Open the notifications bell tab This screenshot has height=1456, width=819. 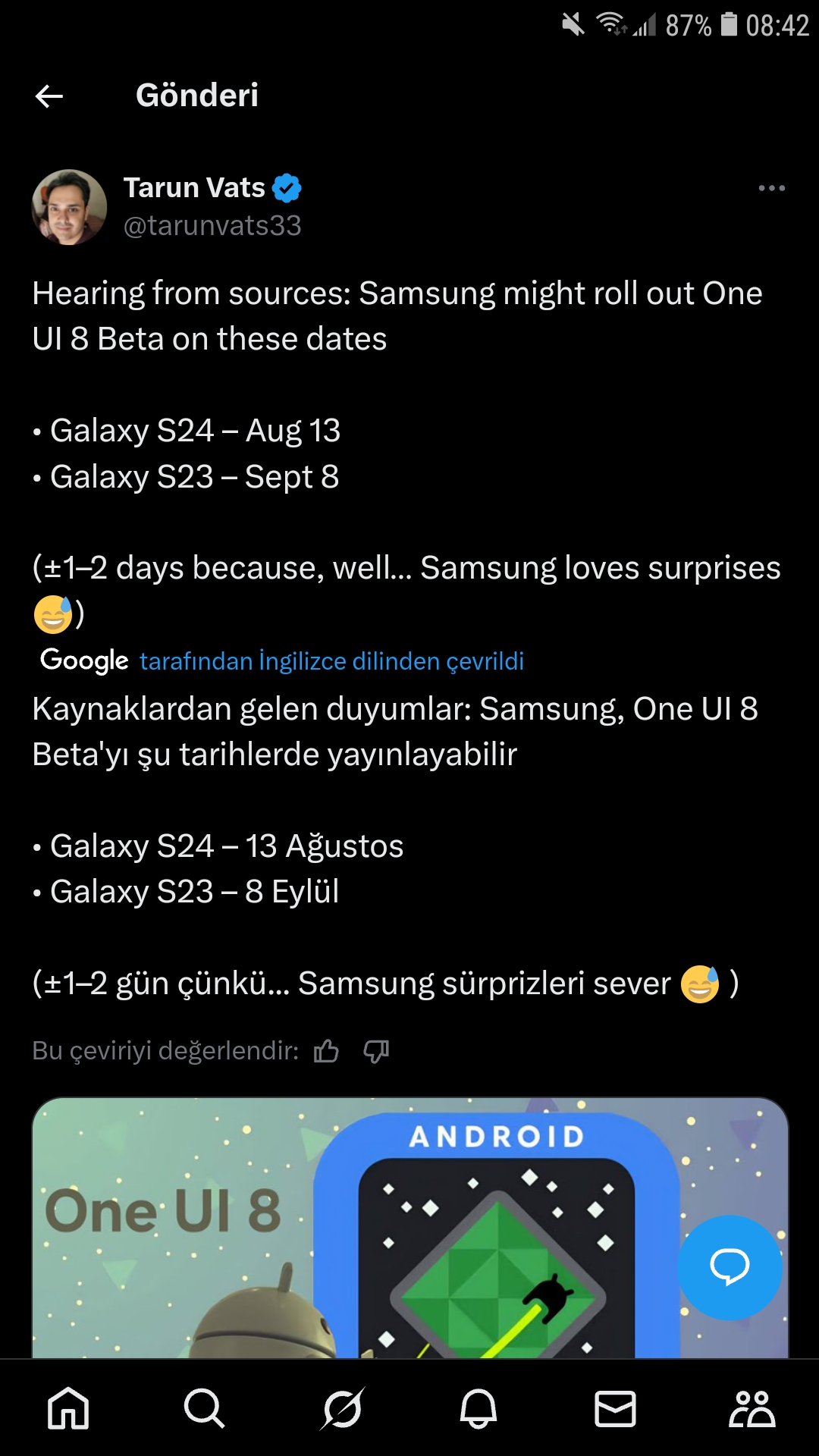tap(479, 1408)
